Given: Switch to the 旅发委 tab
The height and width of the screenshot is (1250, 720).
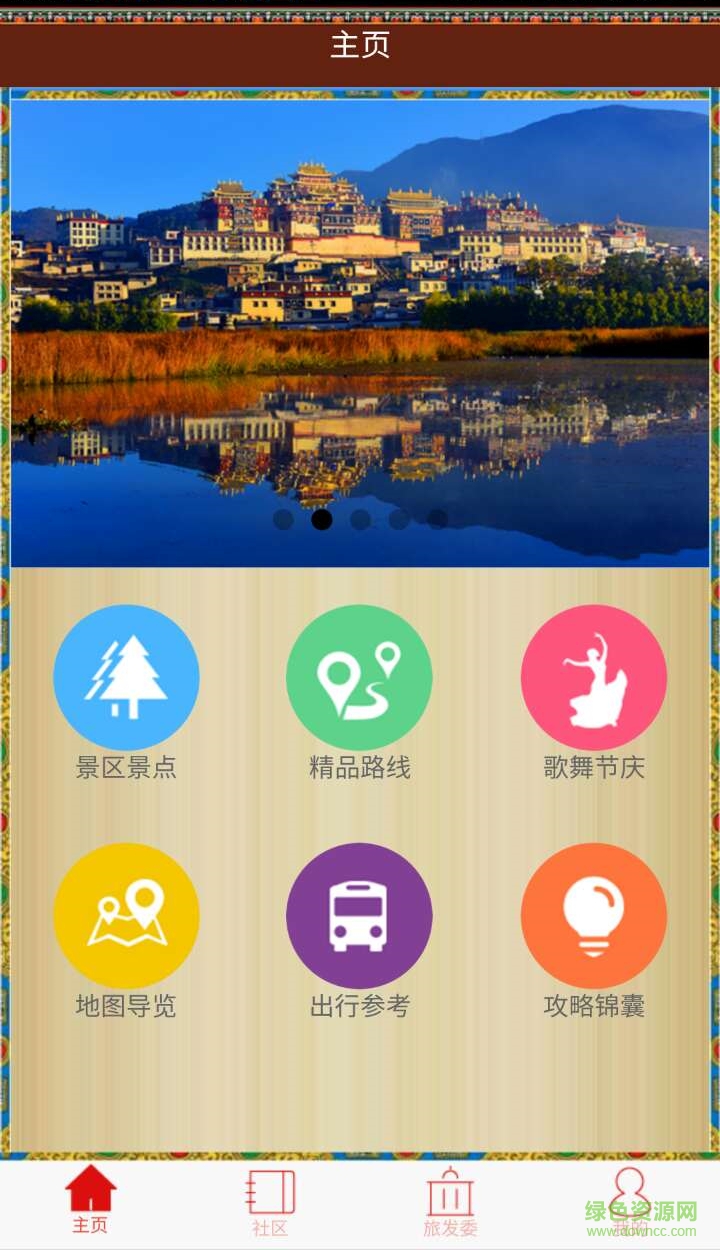Looking at the screenshot, I should (x=450, y=1200).
